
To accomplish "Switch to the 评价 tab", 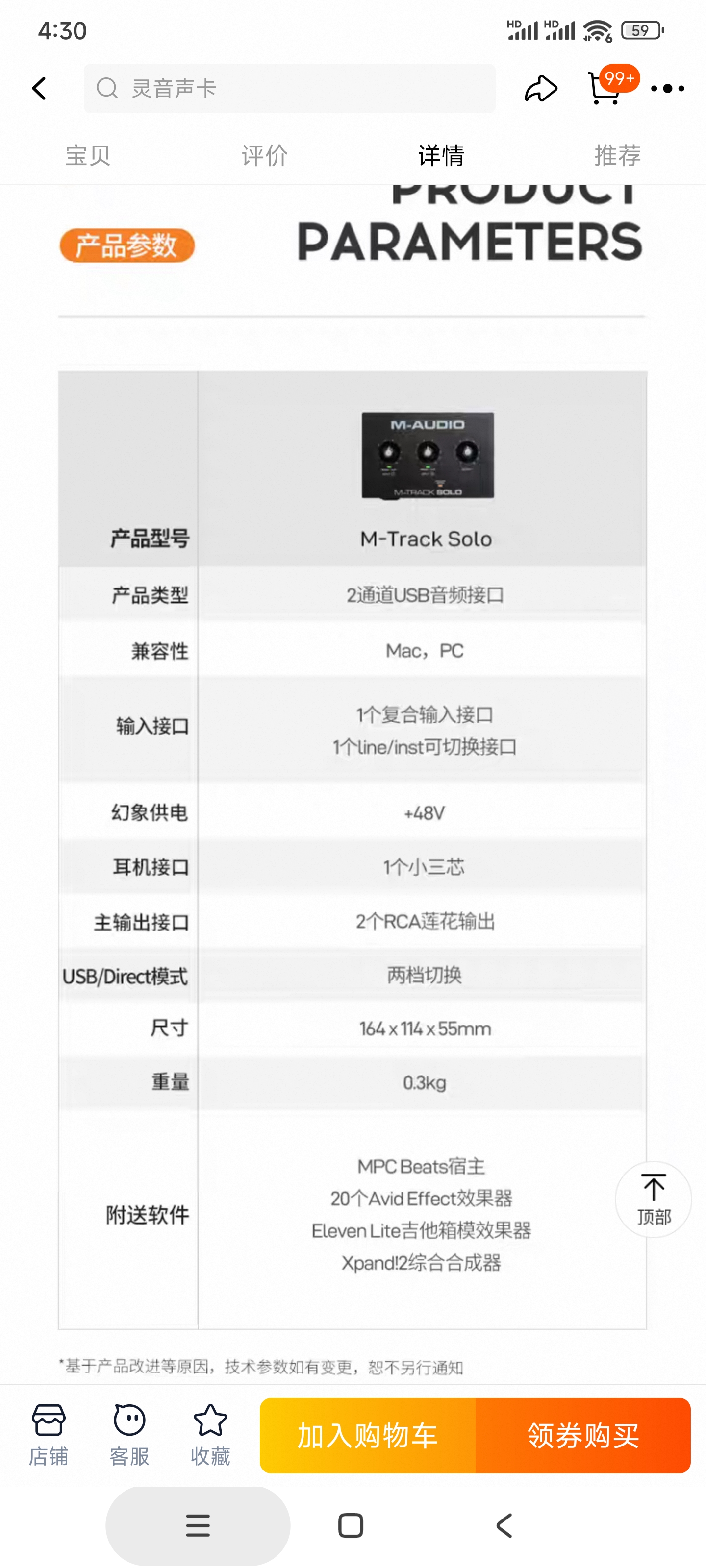I will (264, 156).
